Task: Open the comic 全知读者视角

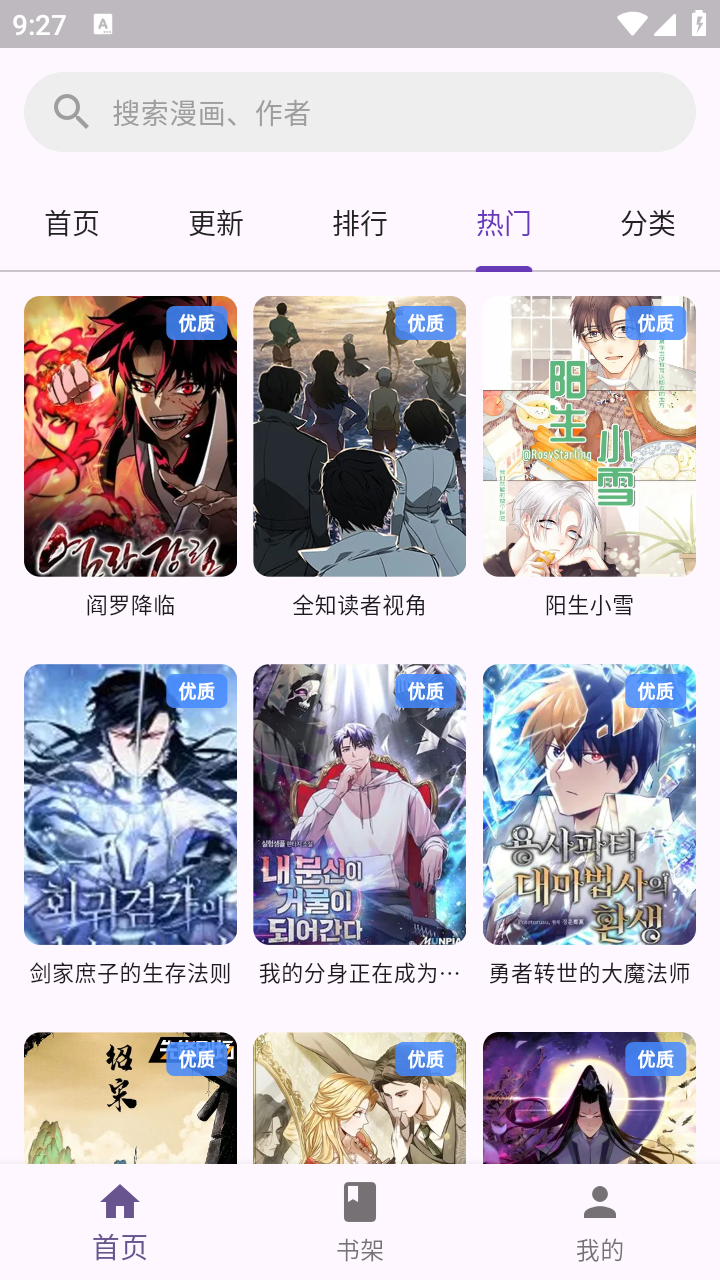Action: (359, 436)
